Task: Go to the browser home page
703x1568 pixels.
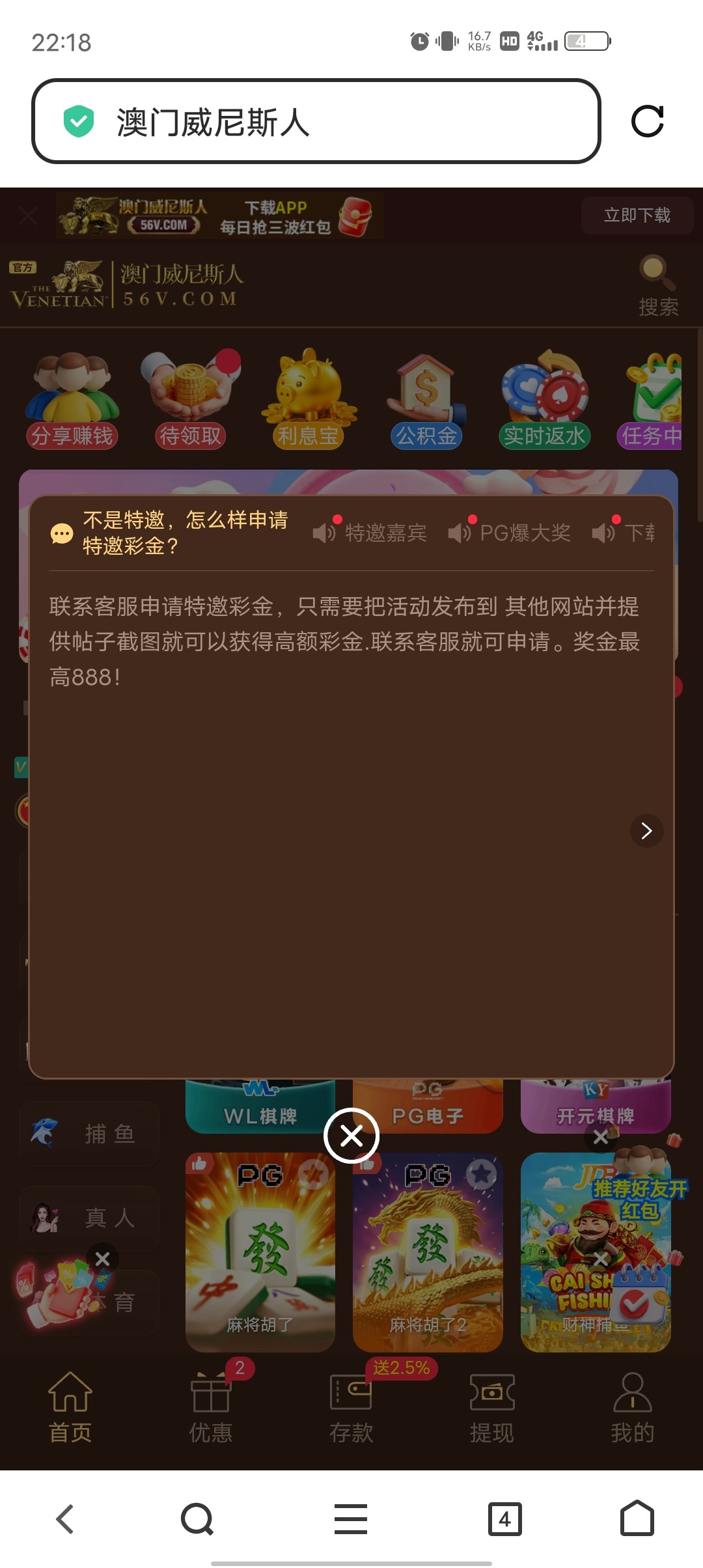Action: [x=637, y=1519]
